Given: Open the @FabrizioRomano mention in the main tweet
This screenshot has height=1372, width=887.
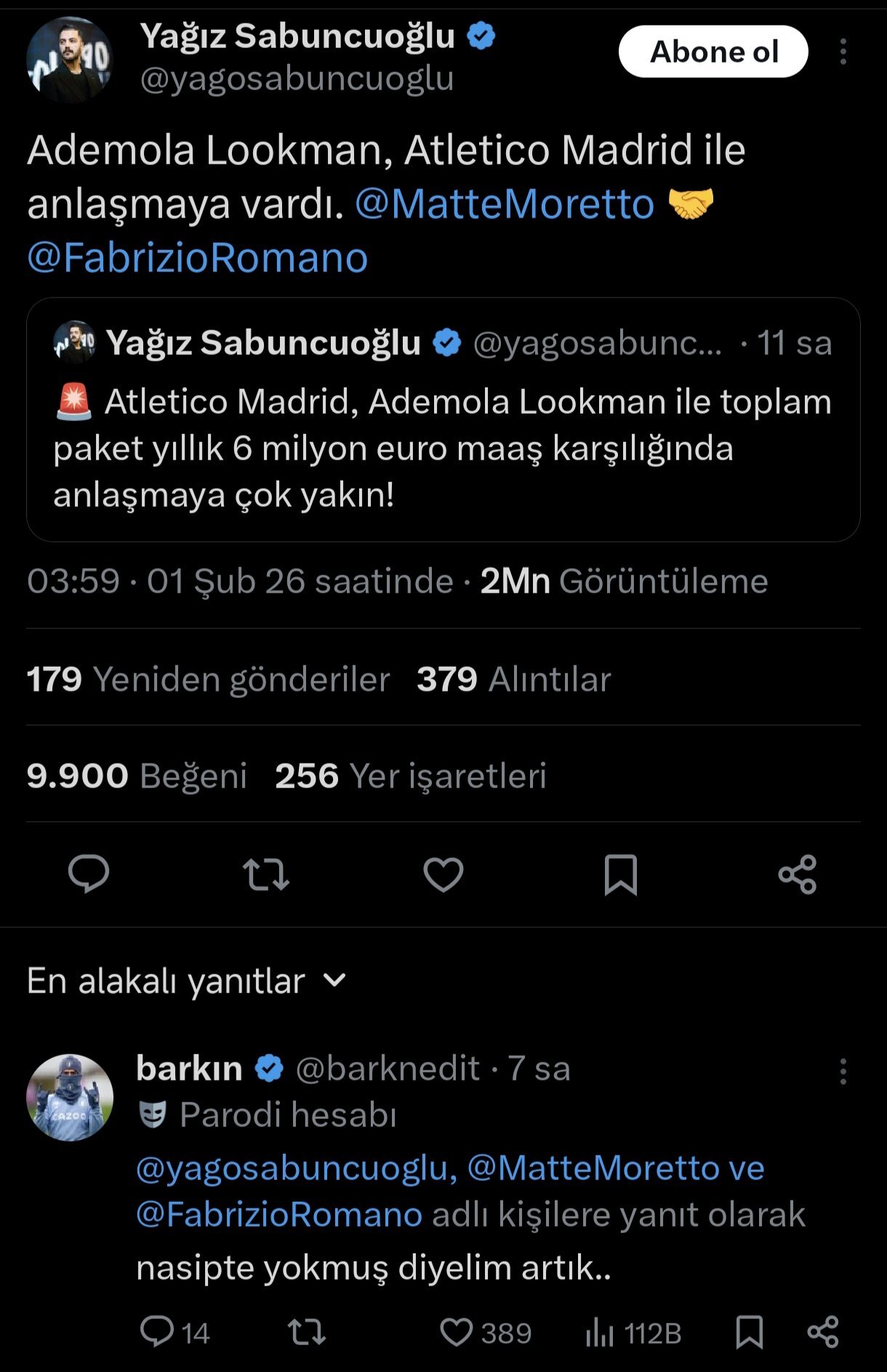Looking at the screenshot, I should tap(198, 258).
